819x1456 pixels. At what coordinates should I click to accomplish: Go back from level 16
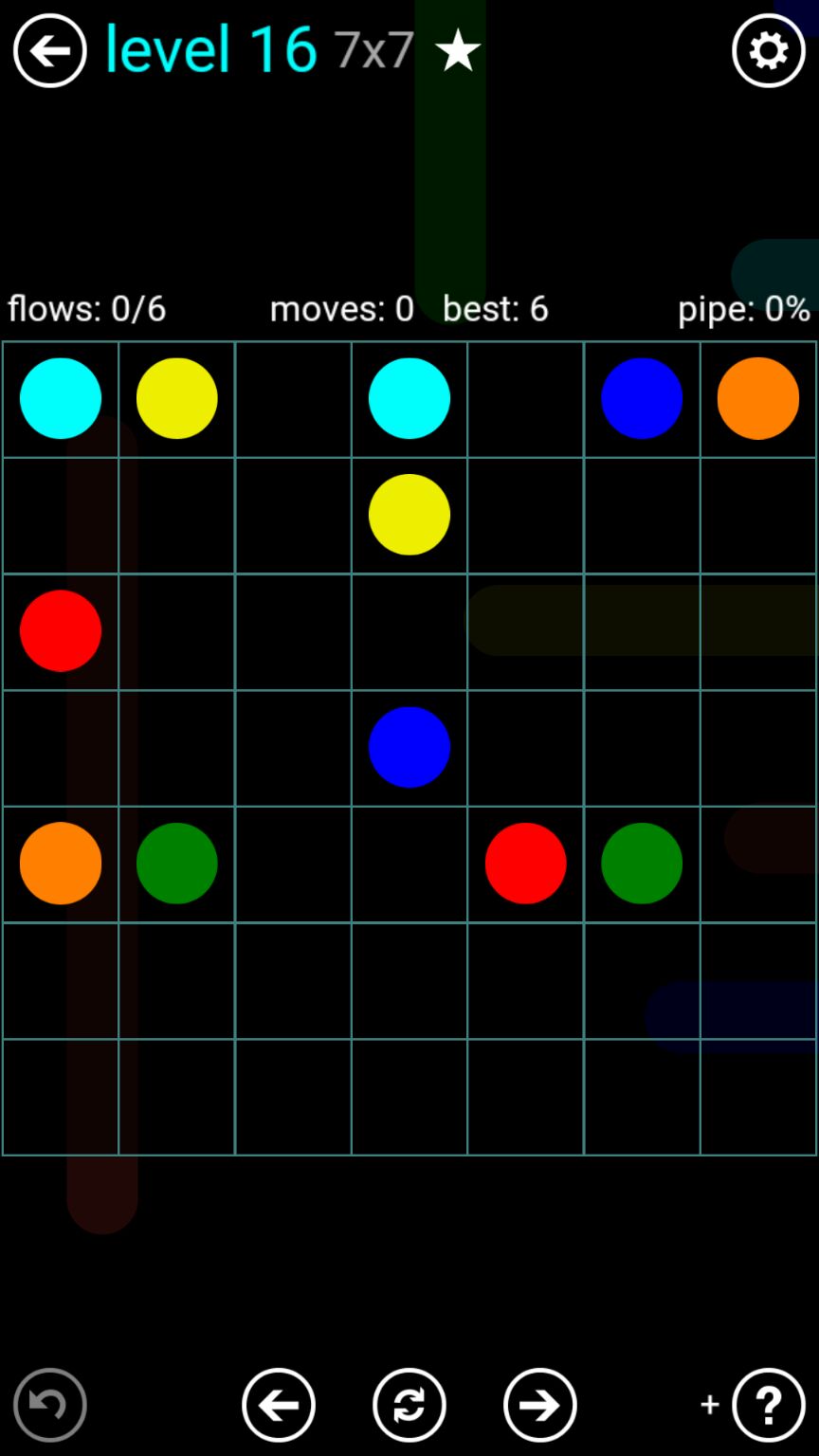click(x=49, y=50)
